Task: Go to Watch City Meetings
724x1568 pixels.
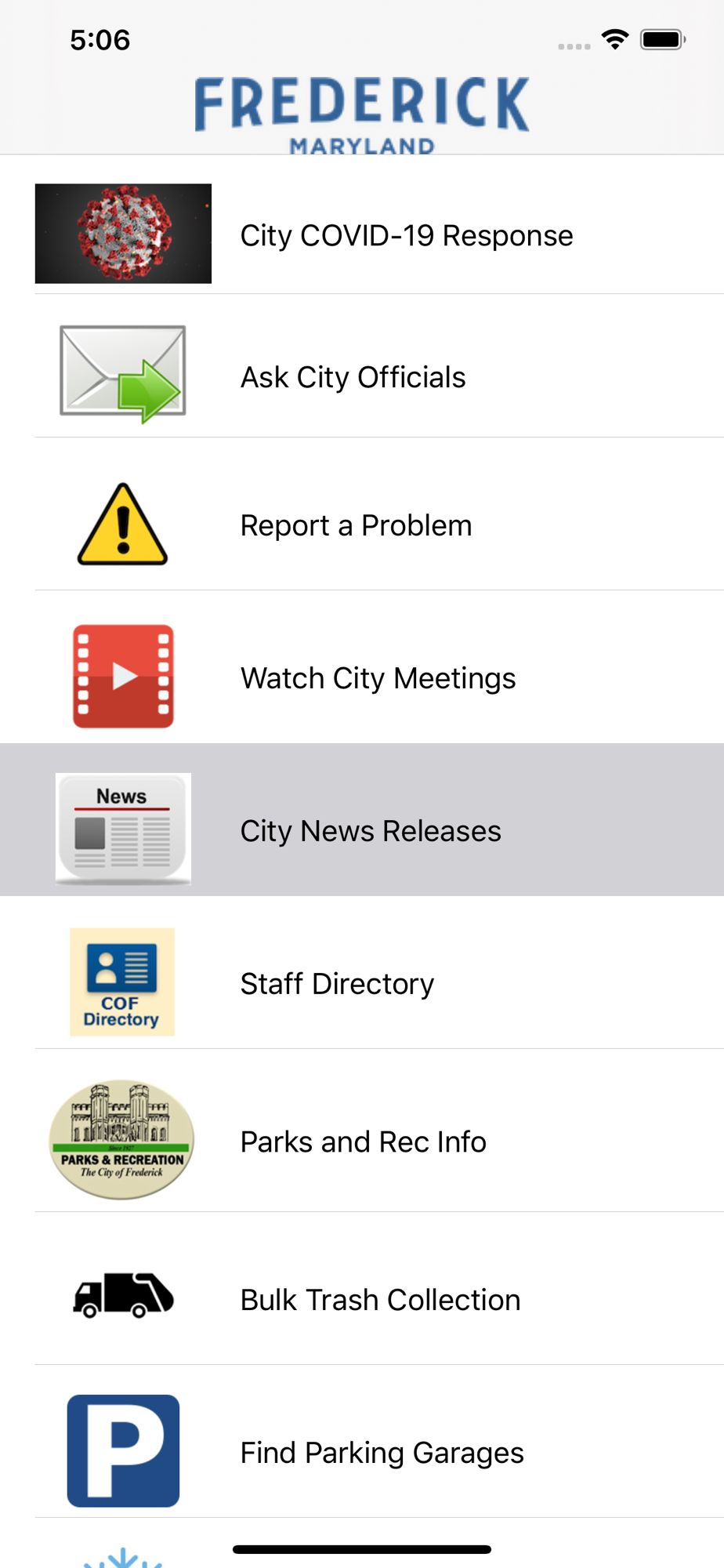Action: (x=378, y=678)
